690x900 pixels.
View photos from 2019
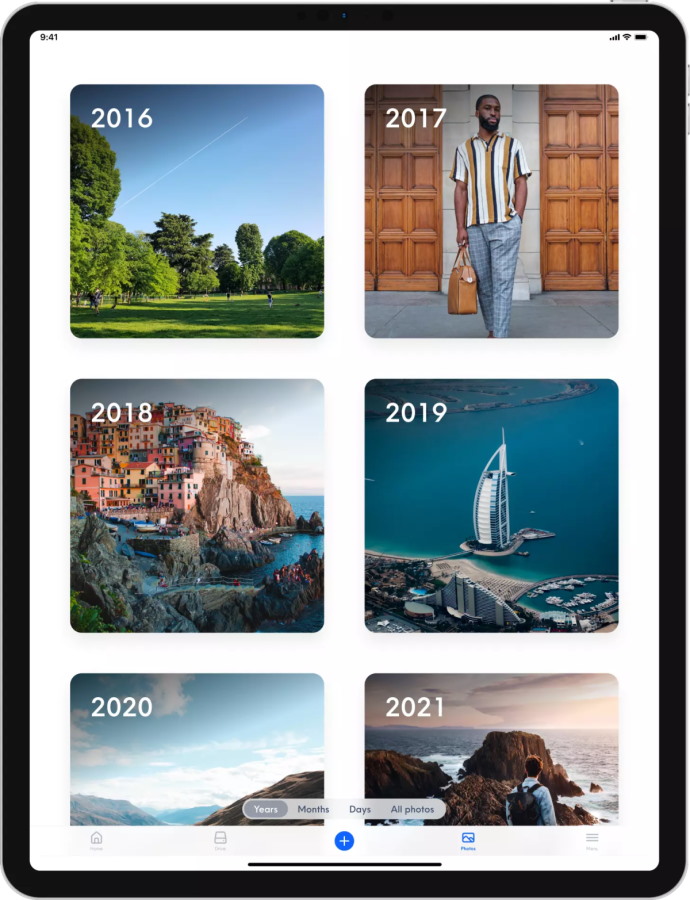(491, 505)
